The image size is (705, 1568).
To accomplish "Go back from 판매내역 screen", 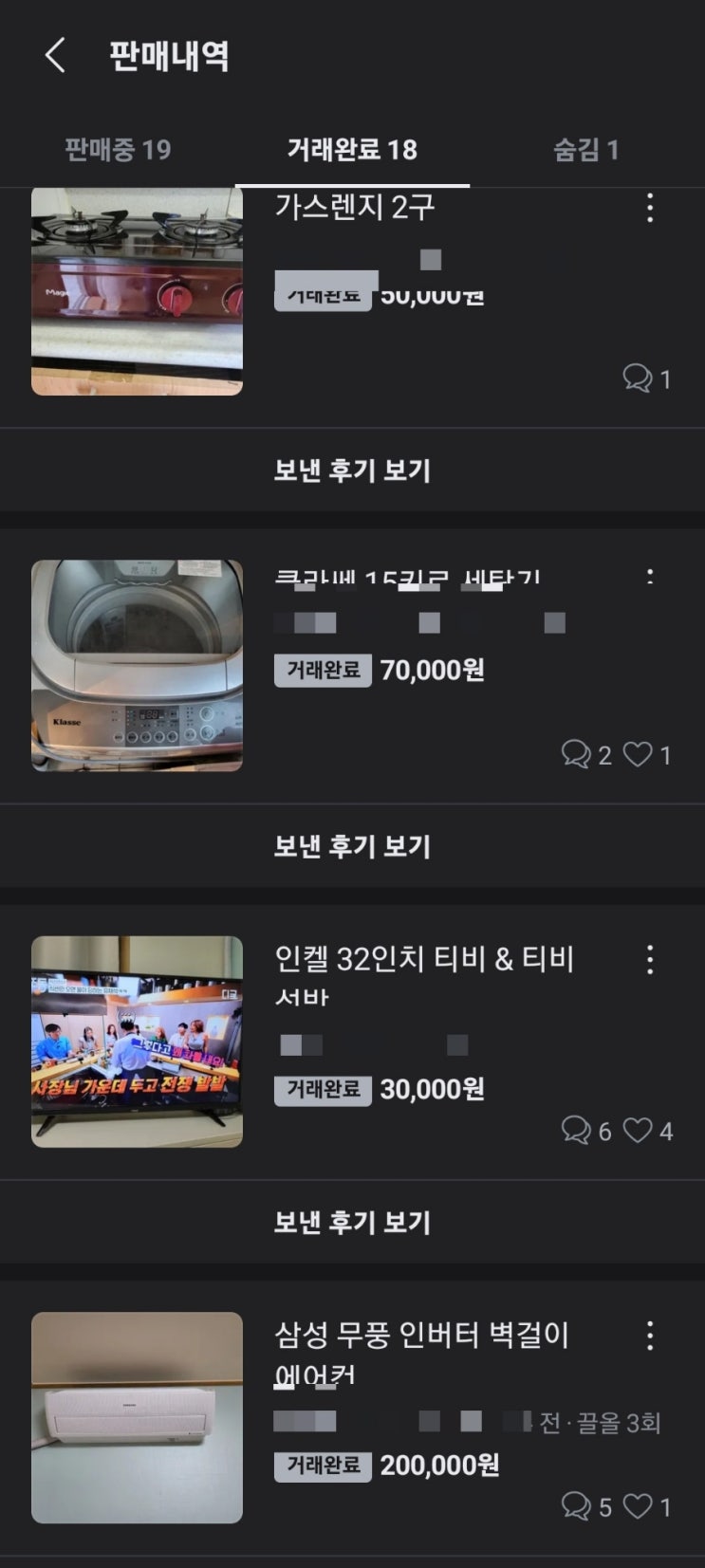I will click(55, 55).
